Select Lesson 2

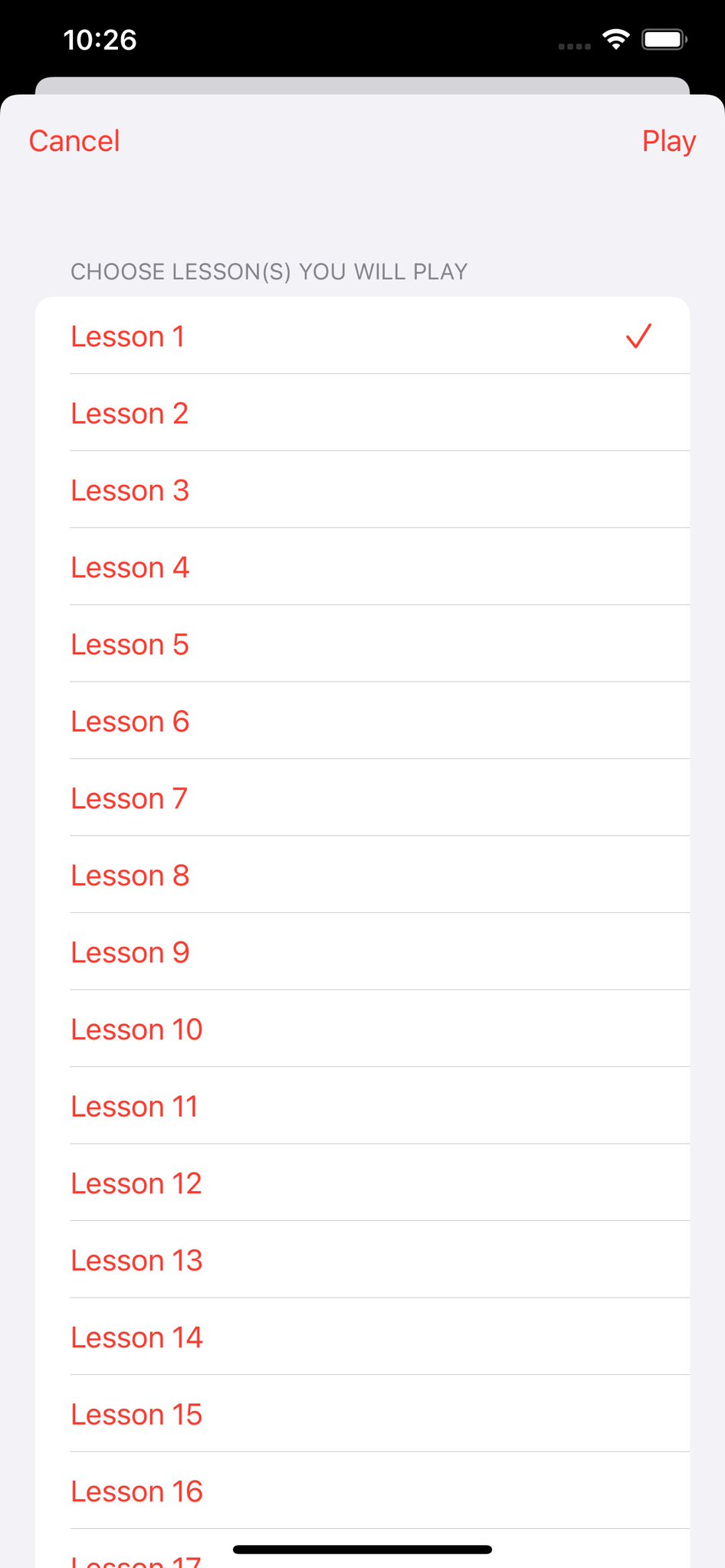click(362, 414)
